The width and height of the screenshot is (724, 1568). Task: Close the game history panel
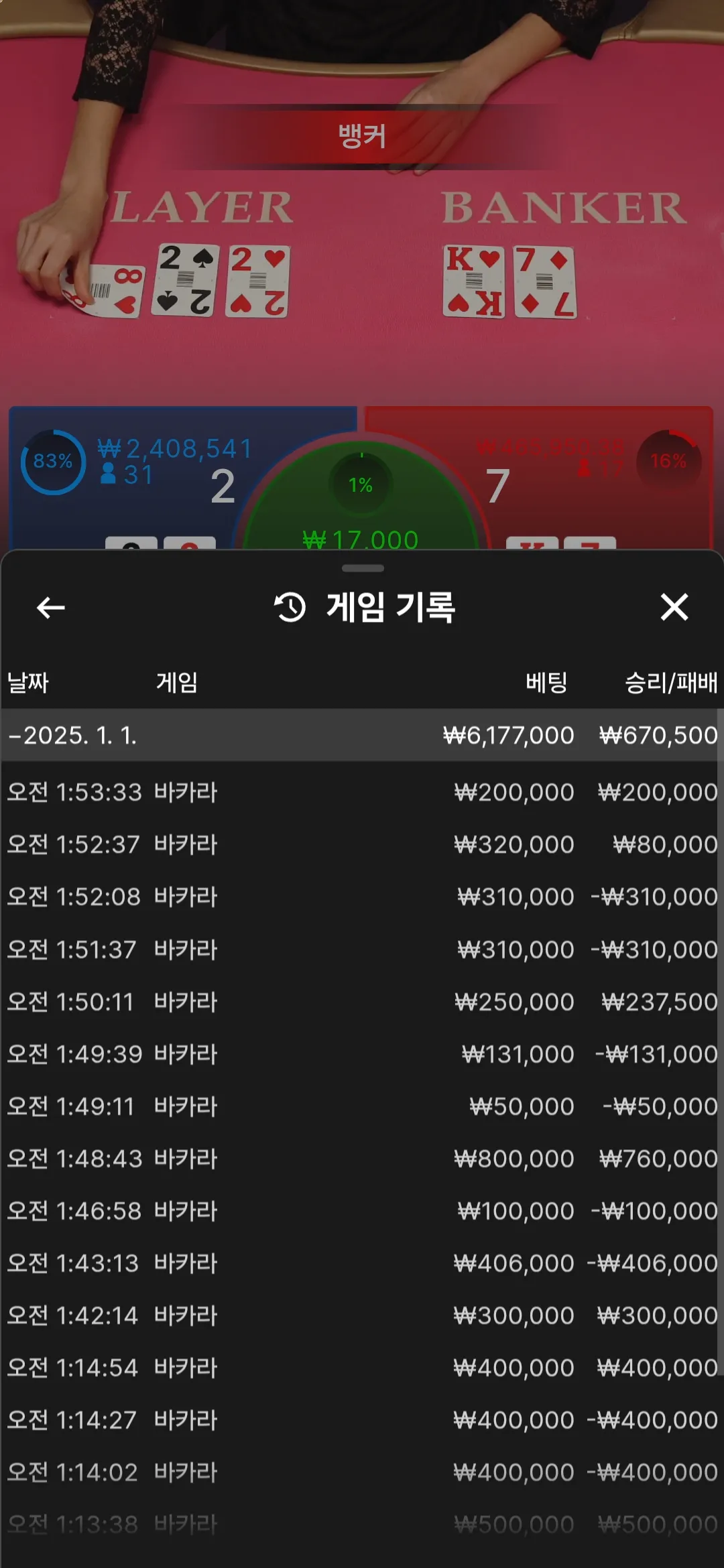[x=674, y=607]
